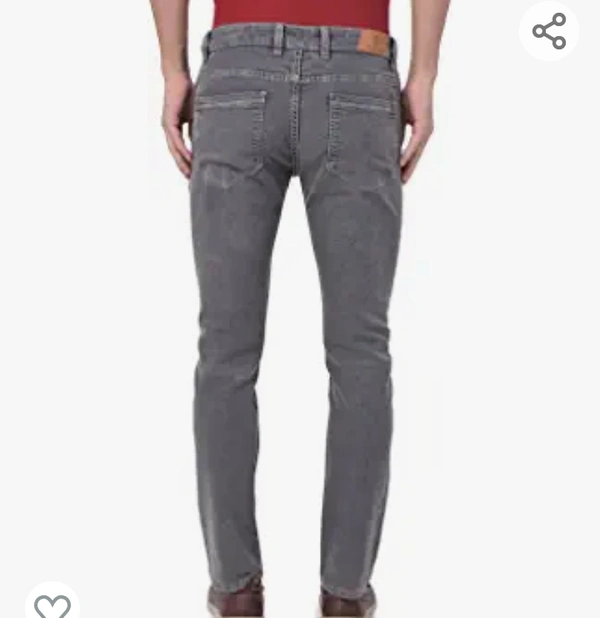Share this grey jeans product
The width and height of the screenshot is (600, 618).
point(549,31)
